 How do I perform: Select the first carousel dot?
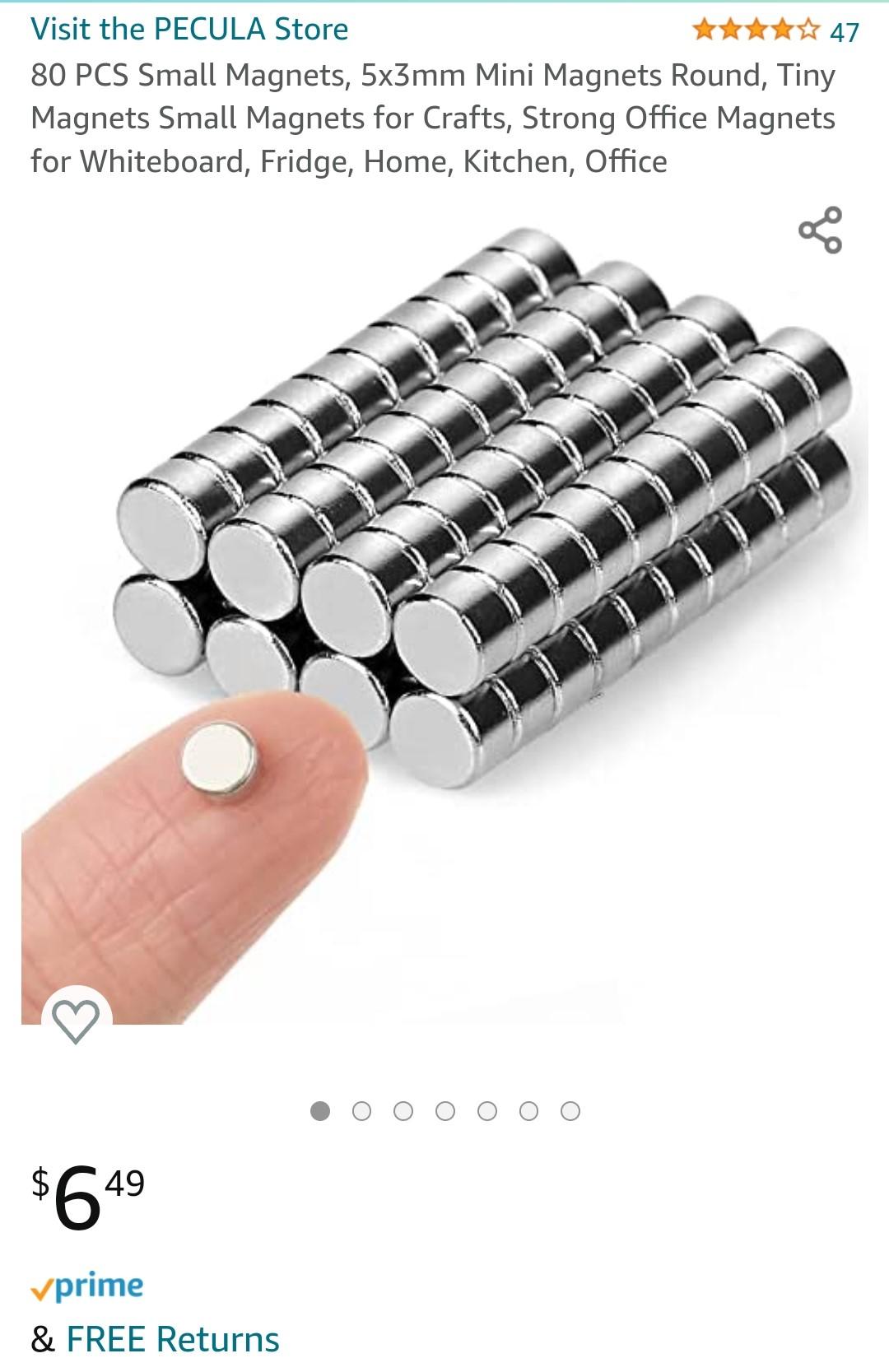(x=319, y=1109)
